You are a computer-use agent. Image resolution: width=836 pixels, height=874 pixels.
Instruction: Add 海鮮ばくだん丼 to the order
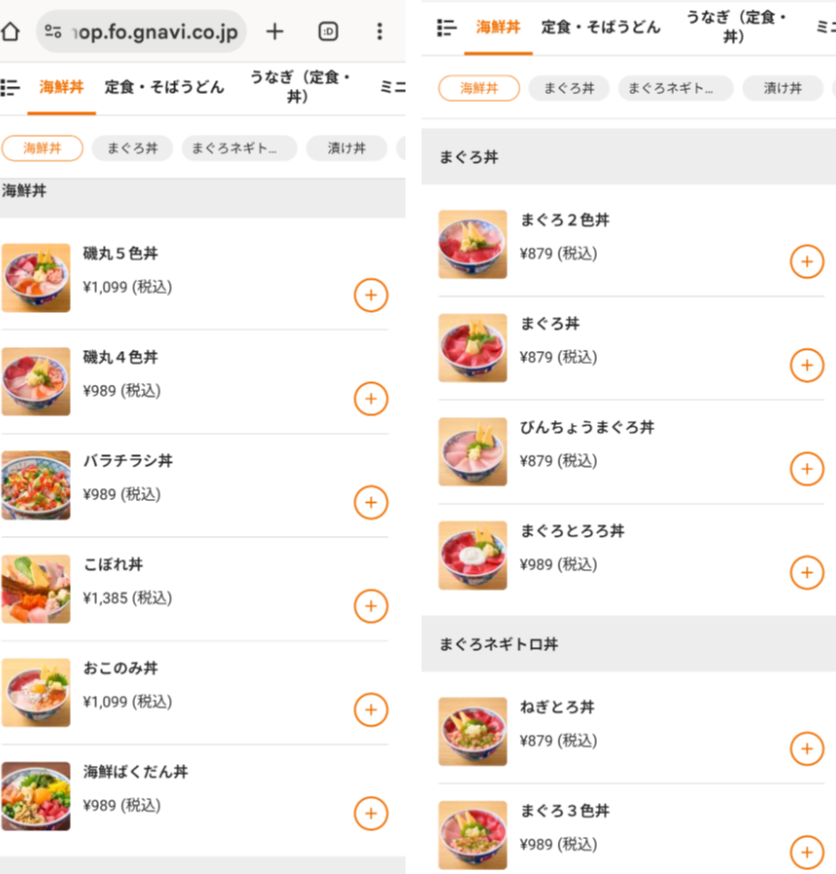coord(371,813)
